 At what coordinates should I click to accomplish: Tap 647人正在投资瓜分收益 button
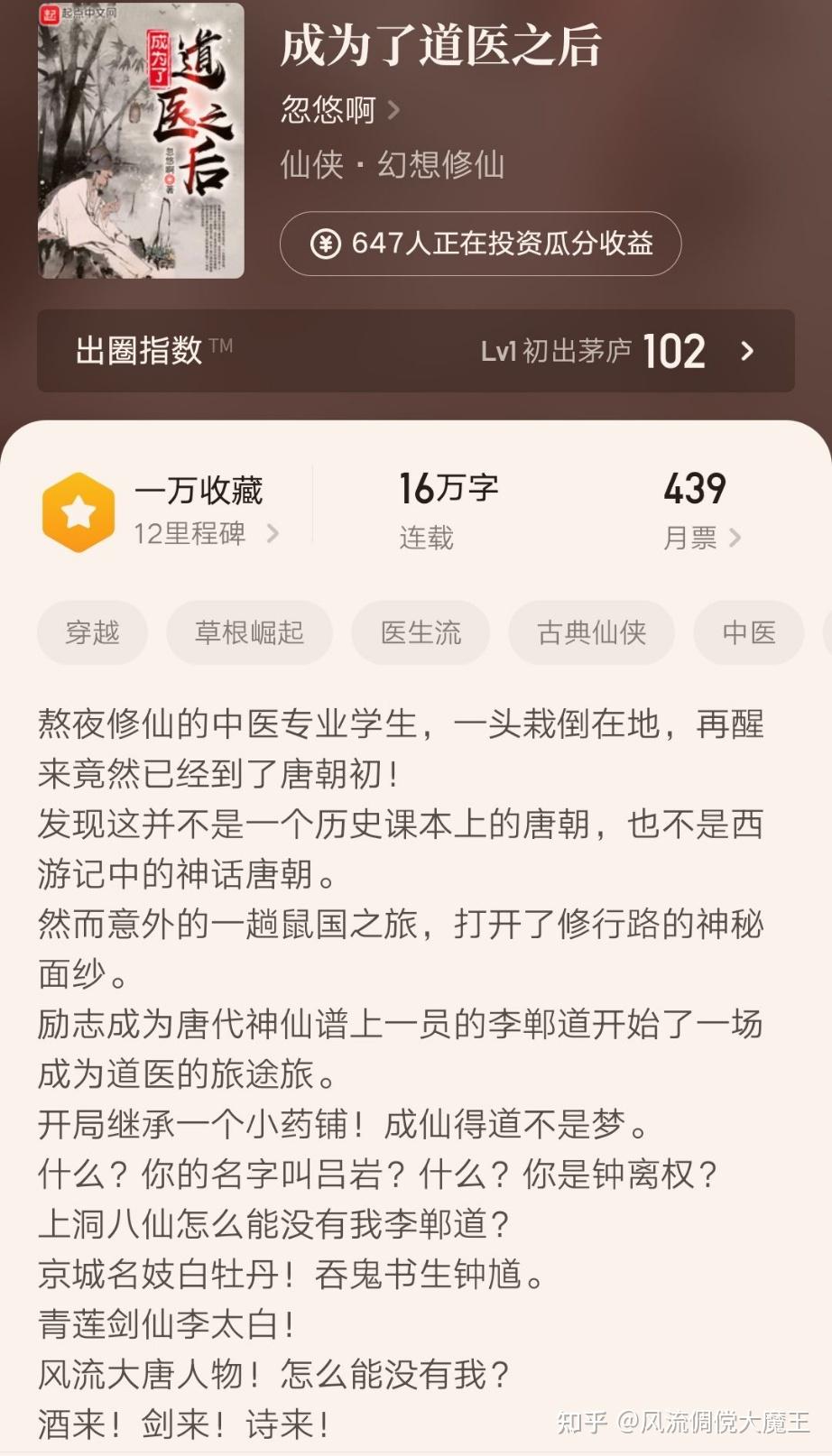pyautogui.click(x=480, y=244)
